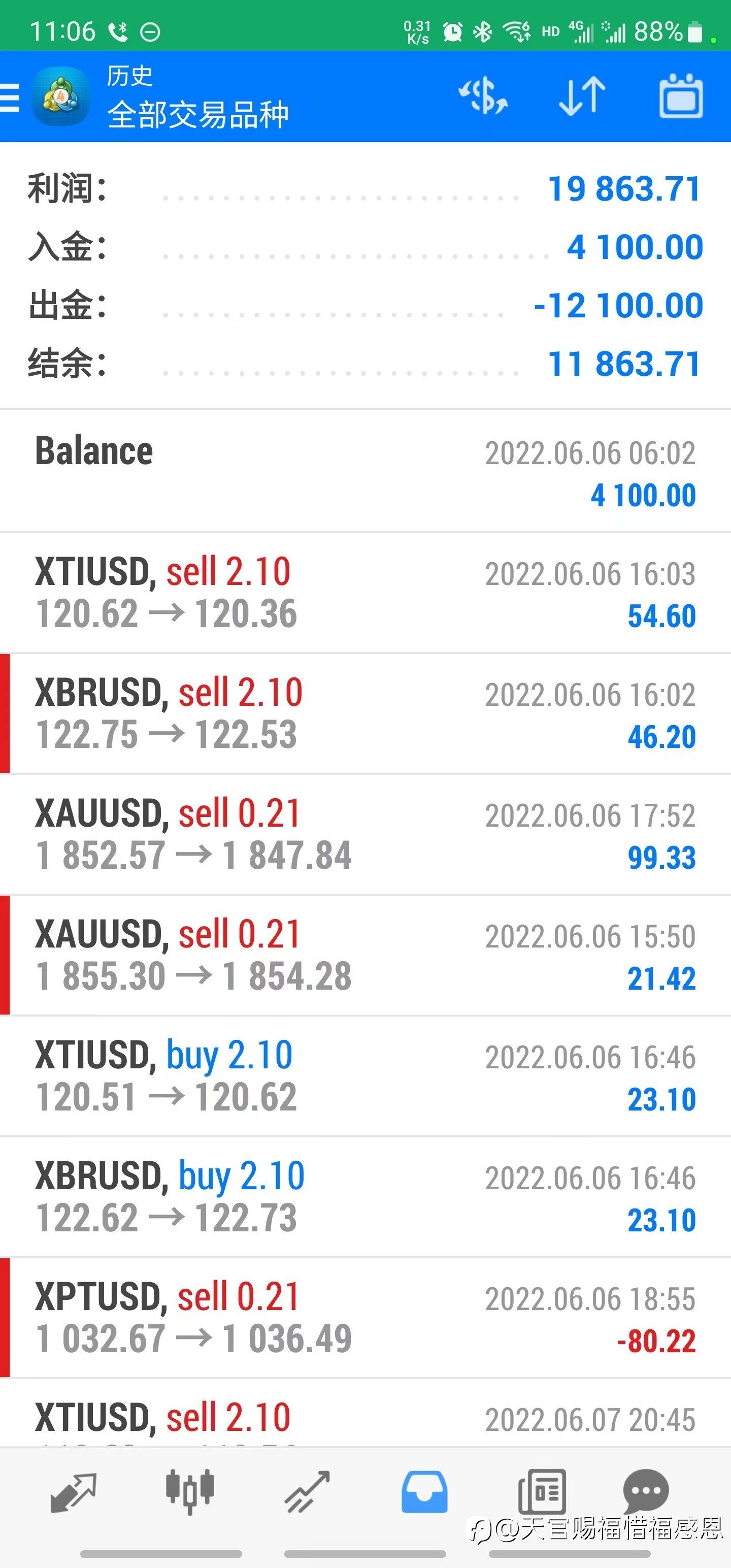Switch to the candlestick chart tab
Image resolution: width=731 pixels, height=1568 pixels.
190,1492
